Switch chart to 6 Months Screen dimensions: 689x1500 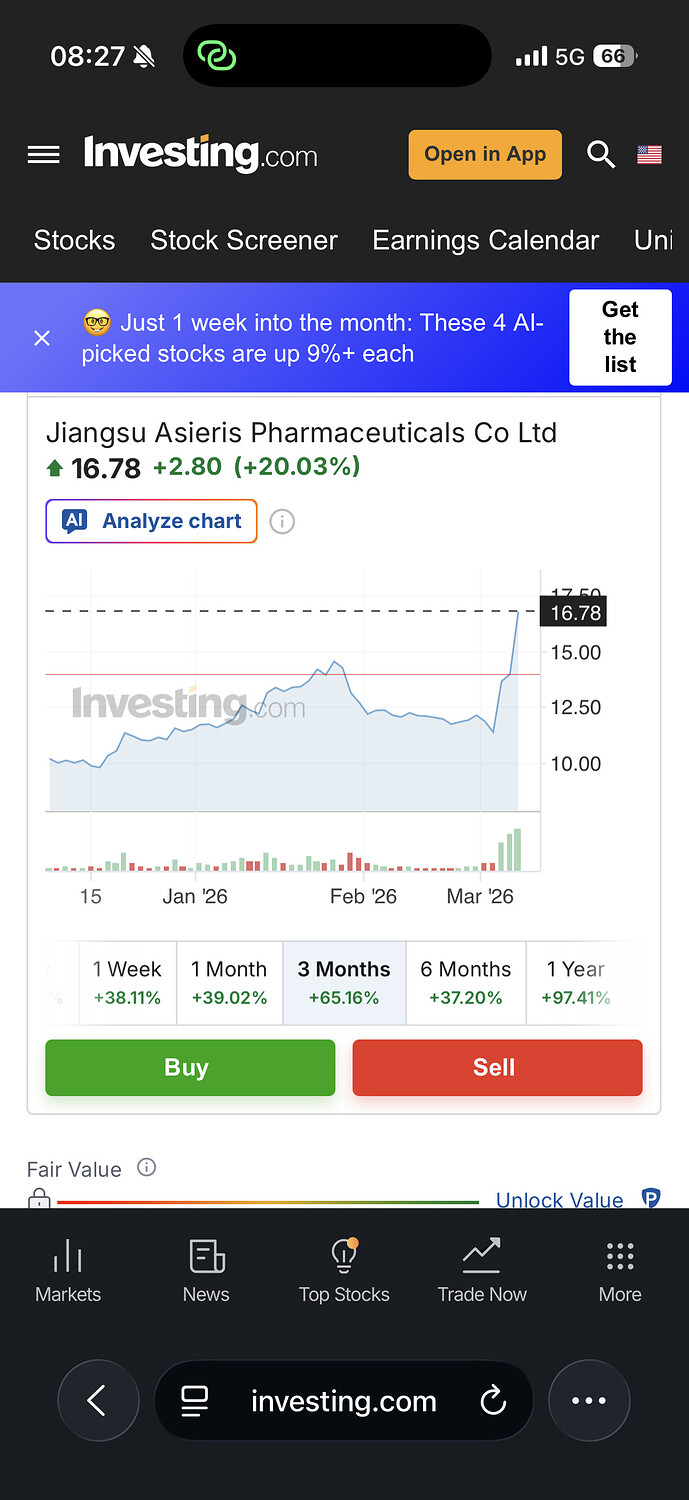[465, 982]
